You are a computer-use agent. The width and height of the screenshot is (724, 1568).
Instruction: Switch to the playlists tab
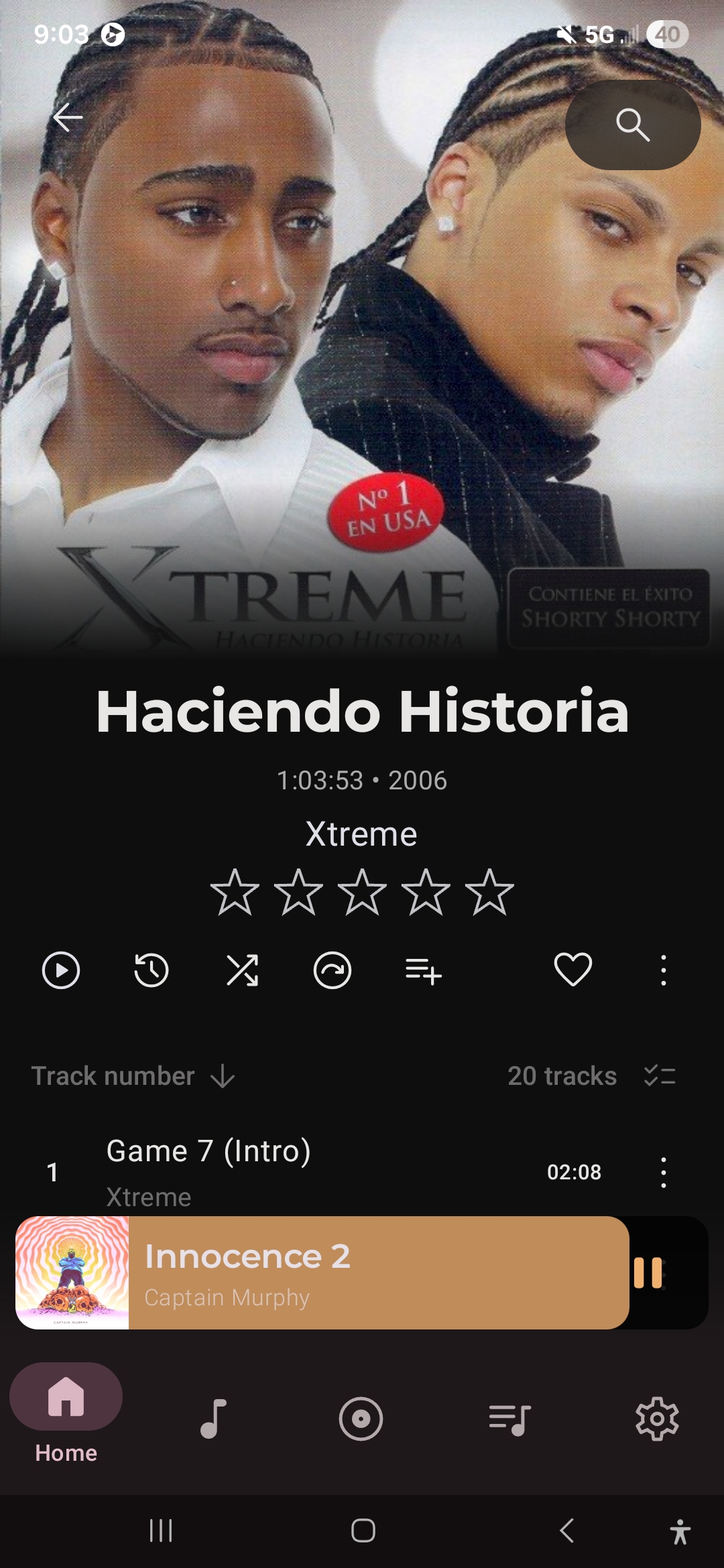[x=509, y=1419]
